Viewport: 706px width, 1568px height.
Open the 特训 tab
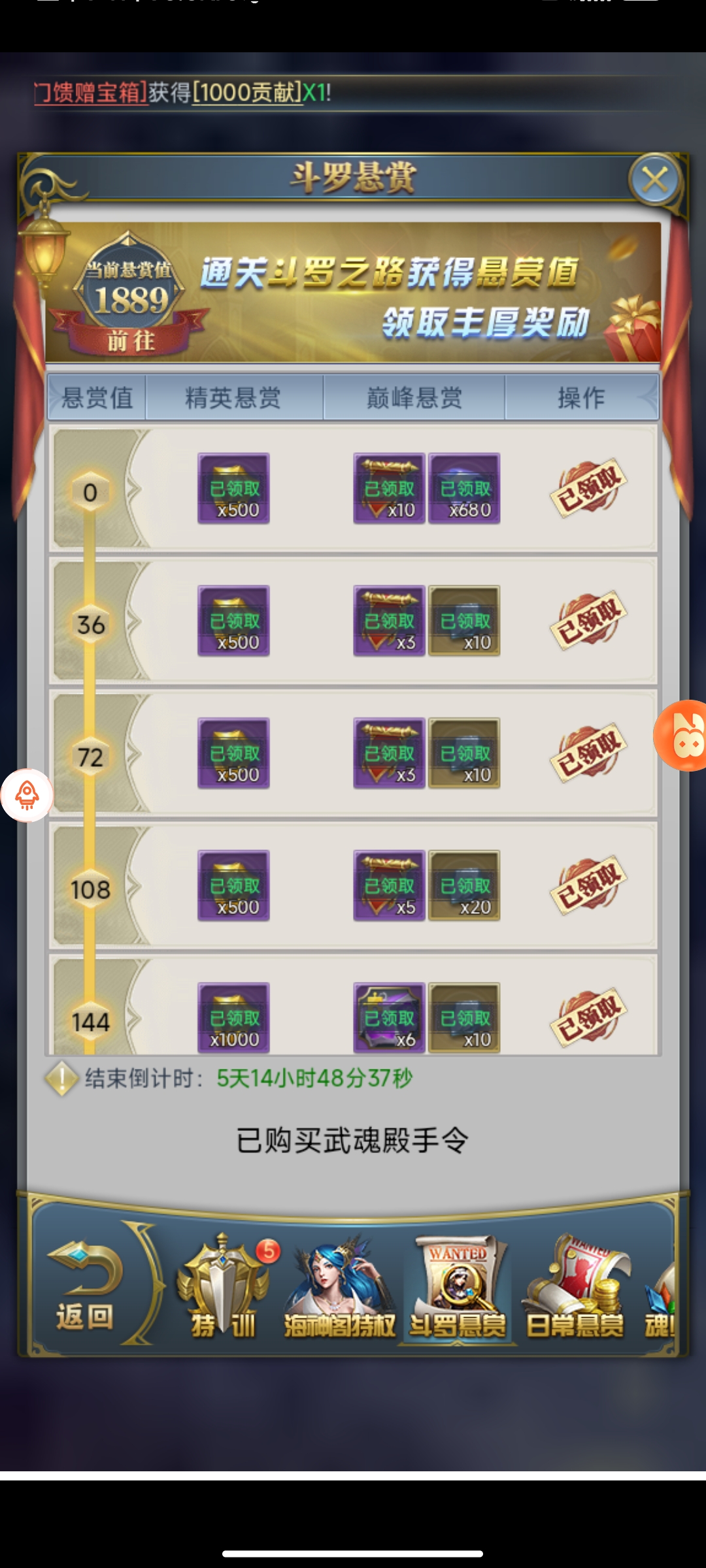pyautogui.click(x=223, y=1287)
